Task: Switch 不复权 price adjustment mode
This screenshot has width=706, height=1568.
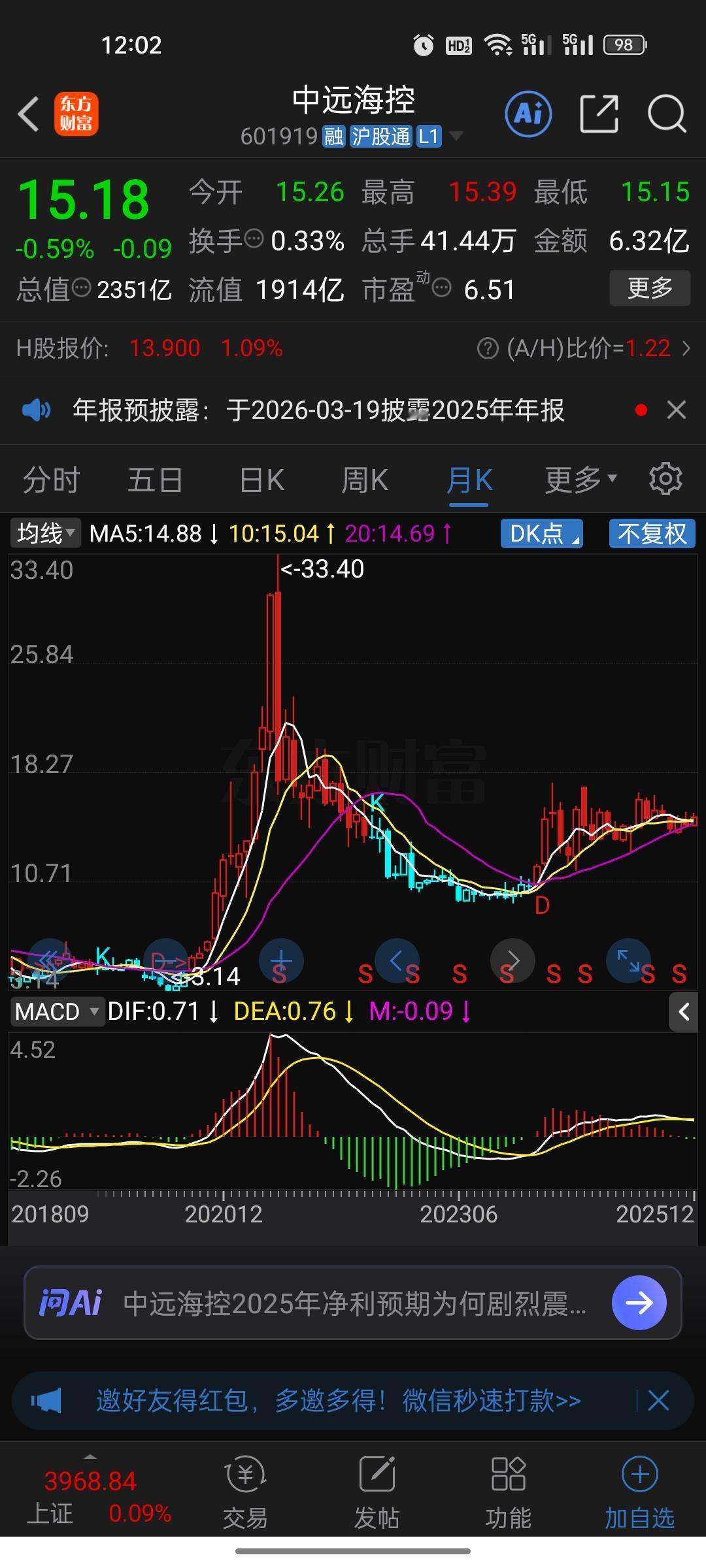Action: tap(652, 534)
